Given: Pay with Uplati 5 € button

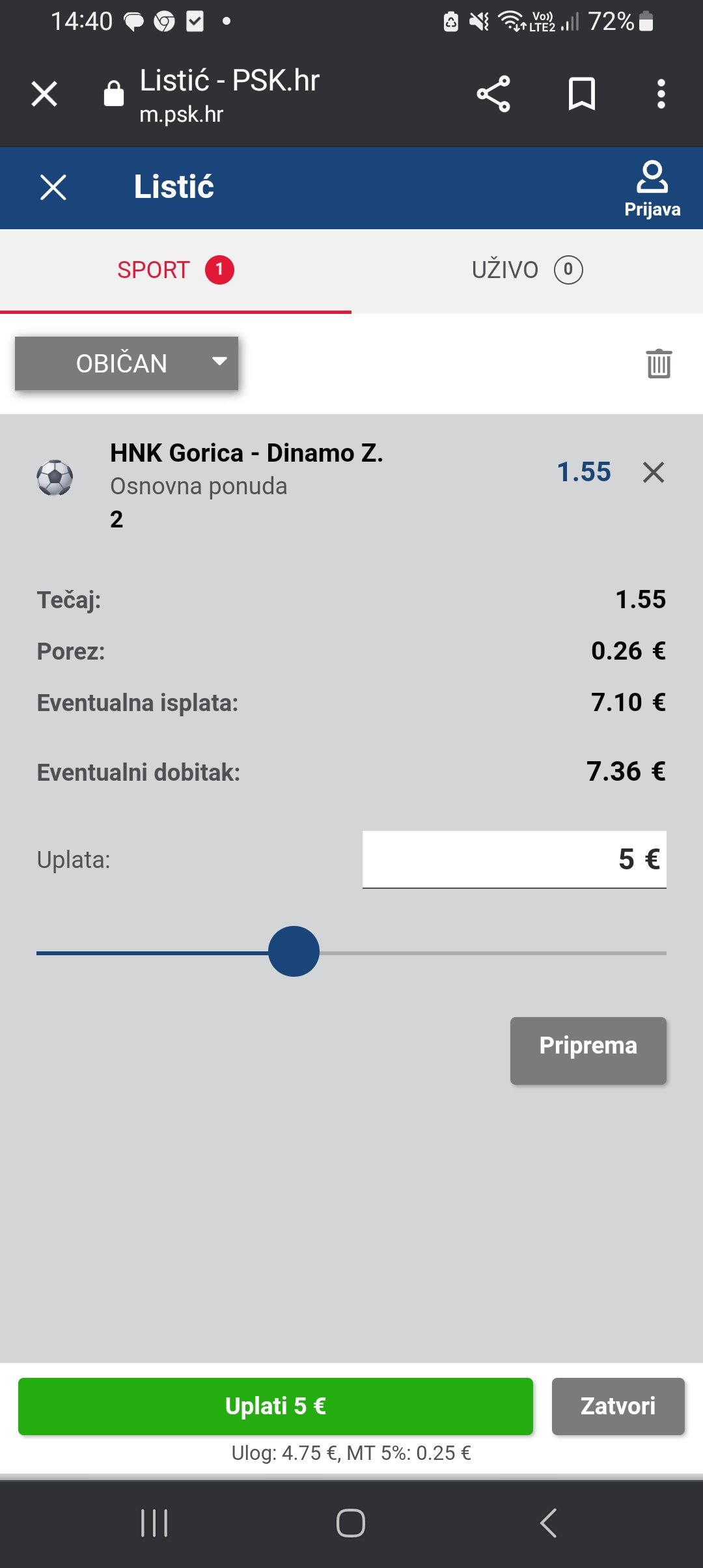Looking at the screenshot, I should tap(275, 1406).
